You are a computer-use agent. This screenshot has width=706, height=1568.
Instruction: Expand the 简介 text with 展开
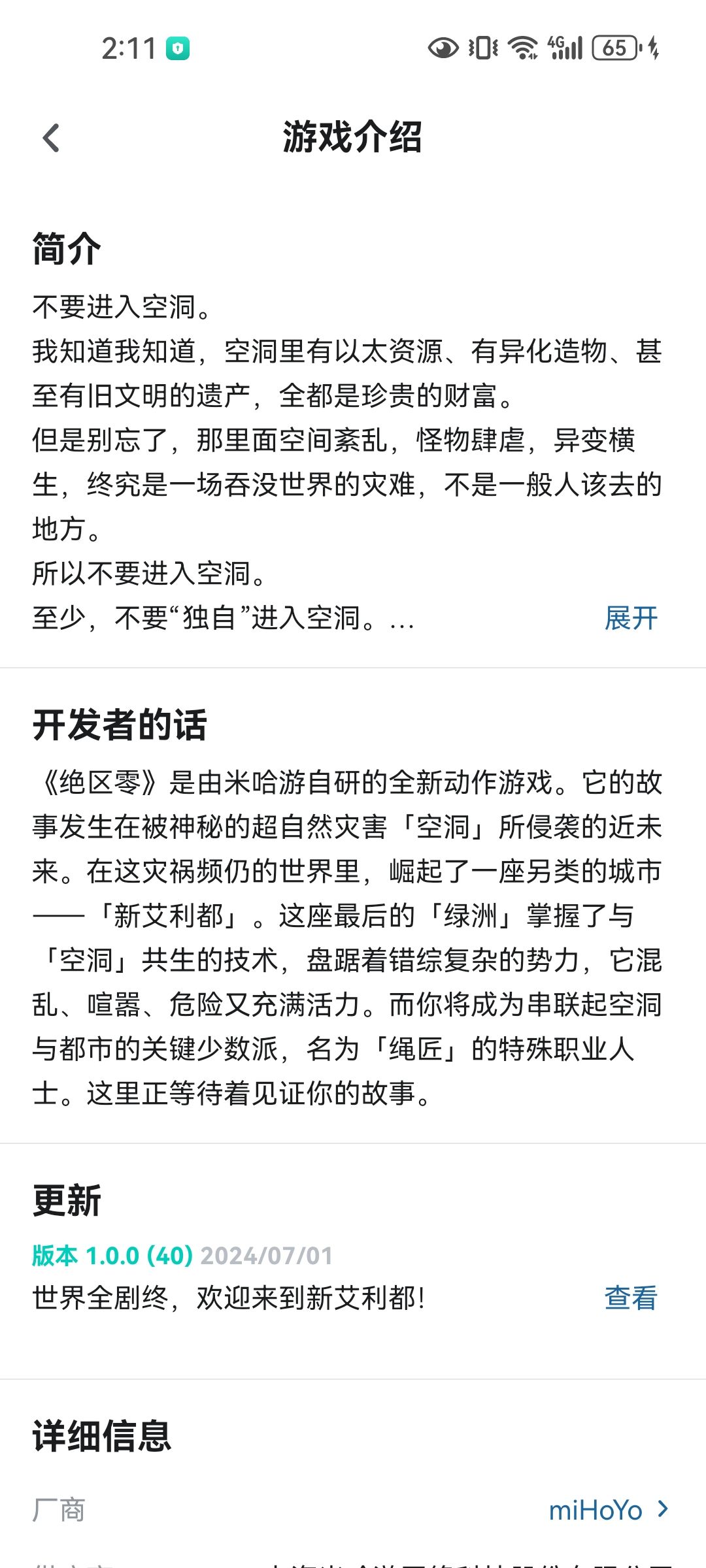tap(631, 617)
